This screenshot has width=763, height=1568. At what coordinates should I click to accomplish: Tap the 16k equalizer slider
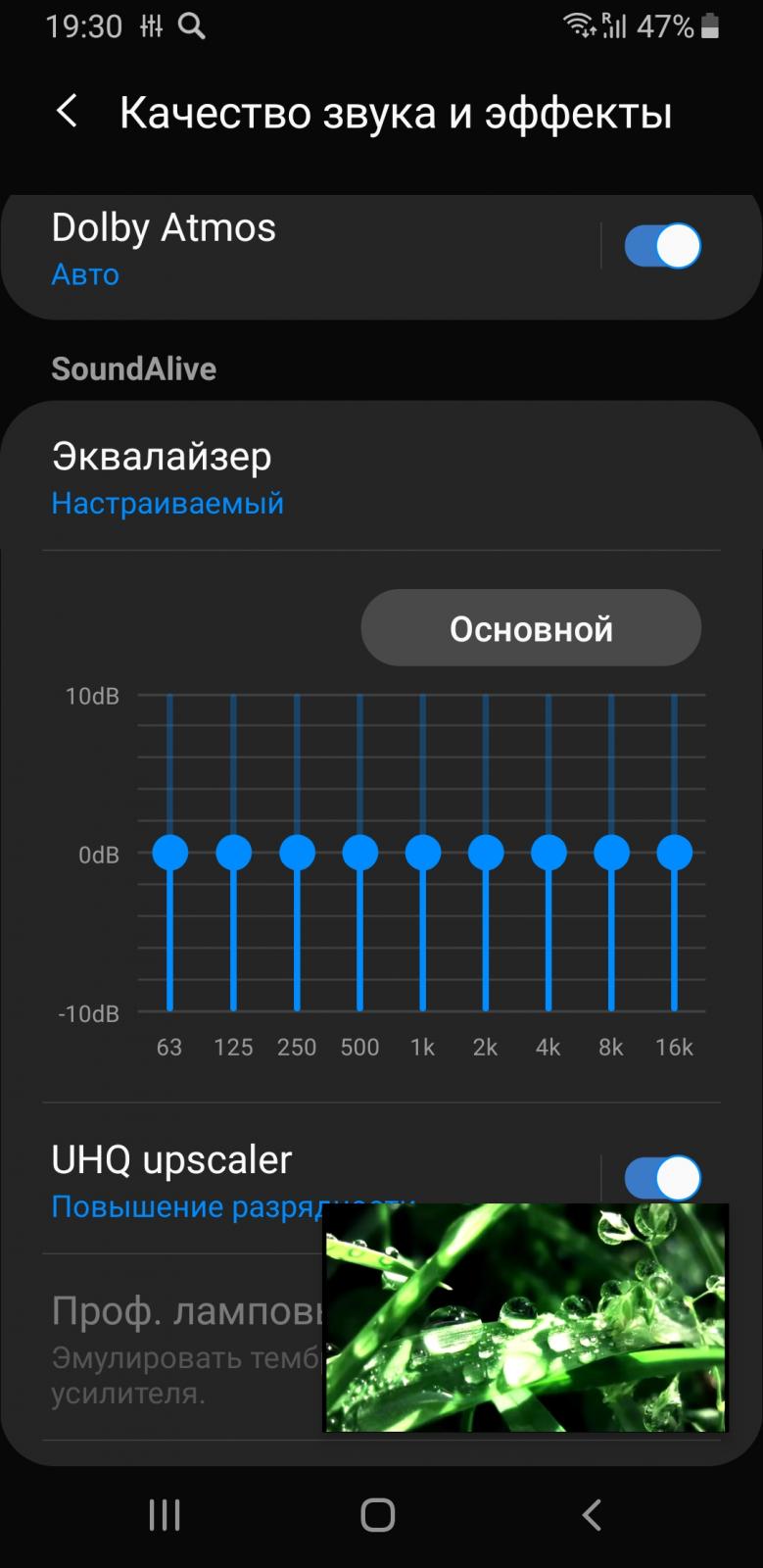click(675, 853)
